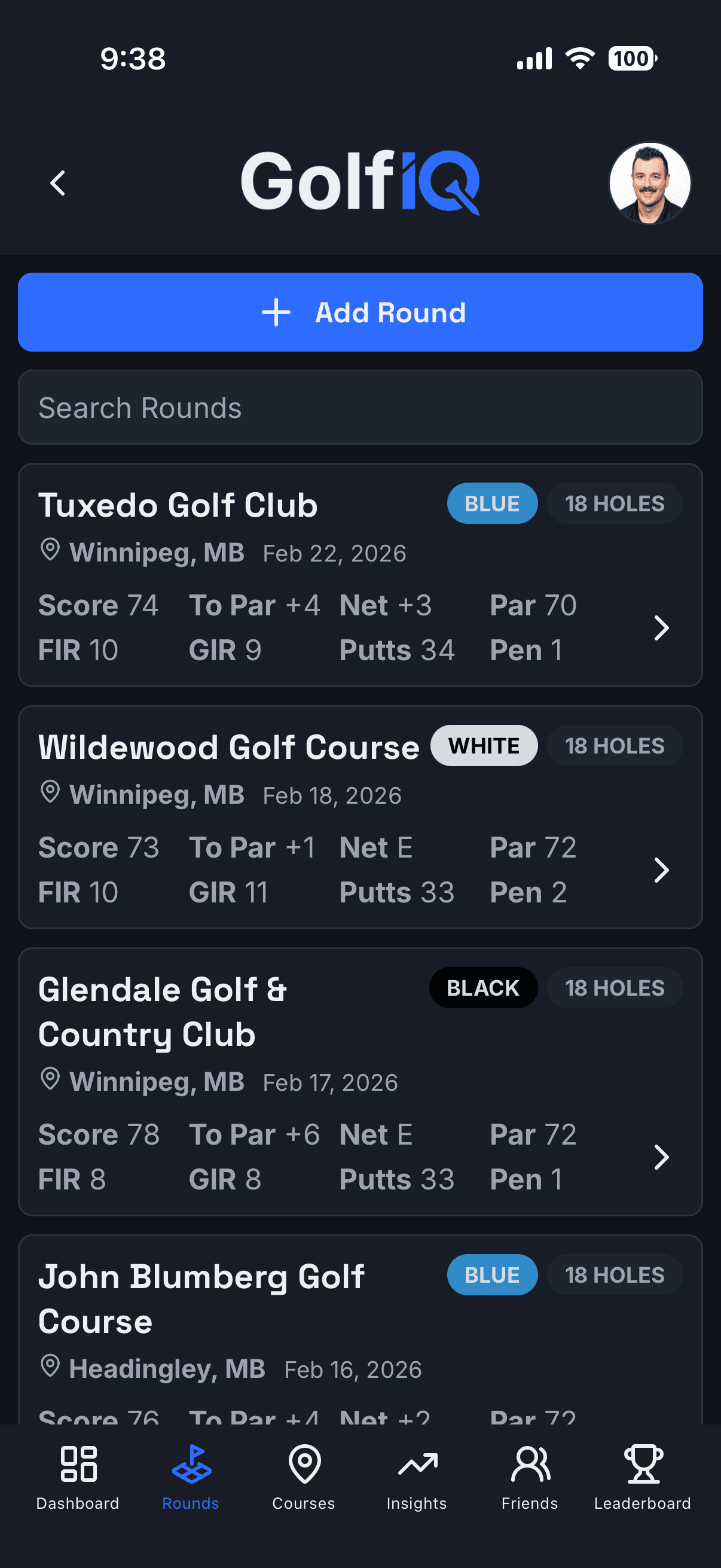Select the Rounds flag icon

191,1467
